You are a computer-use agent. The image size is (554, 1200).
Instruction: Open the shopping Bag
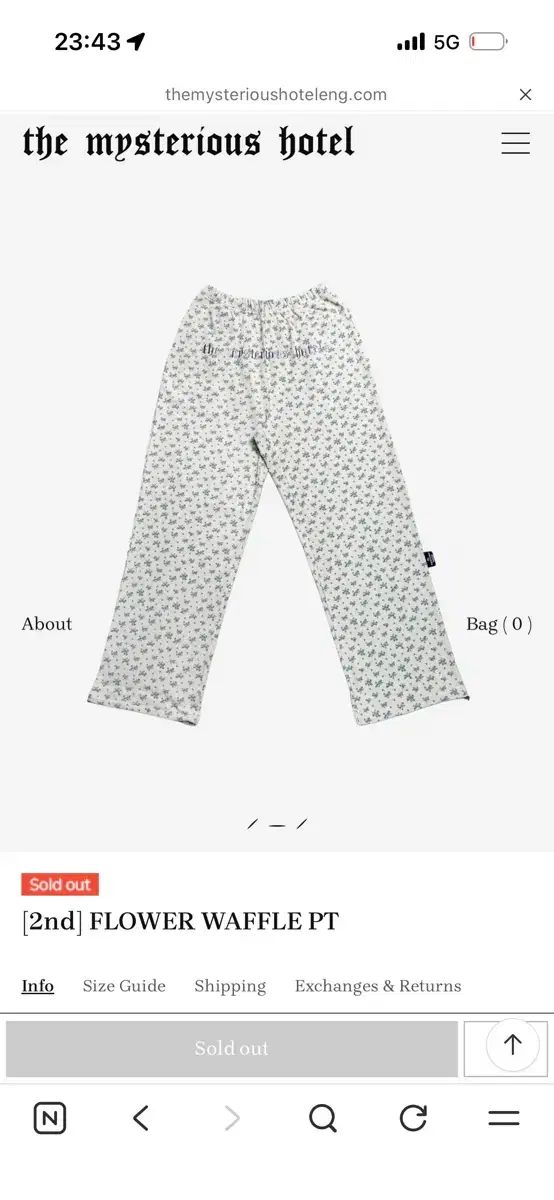(x=499, y=624)
